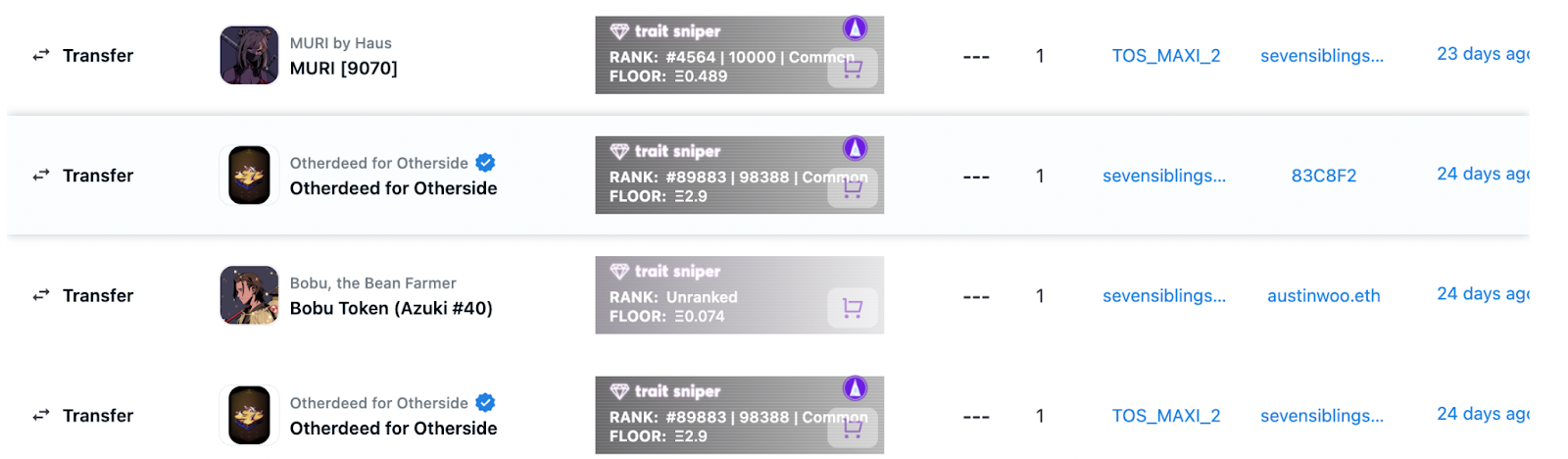
Task: Open TOS_MAXI_2 profile in the MURI row
Action: click(x=1165, y=56)
